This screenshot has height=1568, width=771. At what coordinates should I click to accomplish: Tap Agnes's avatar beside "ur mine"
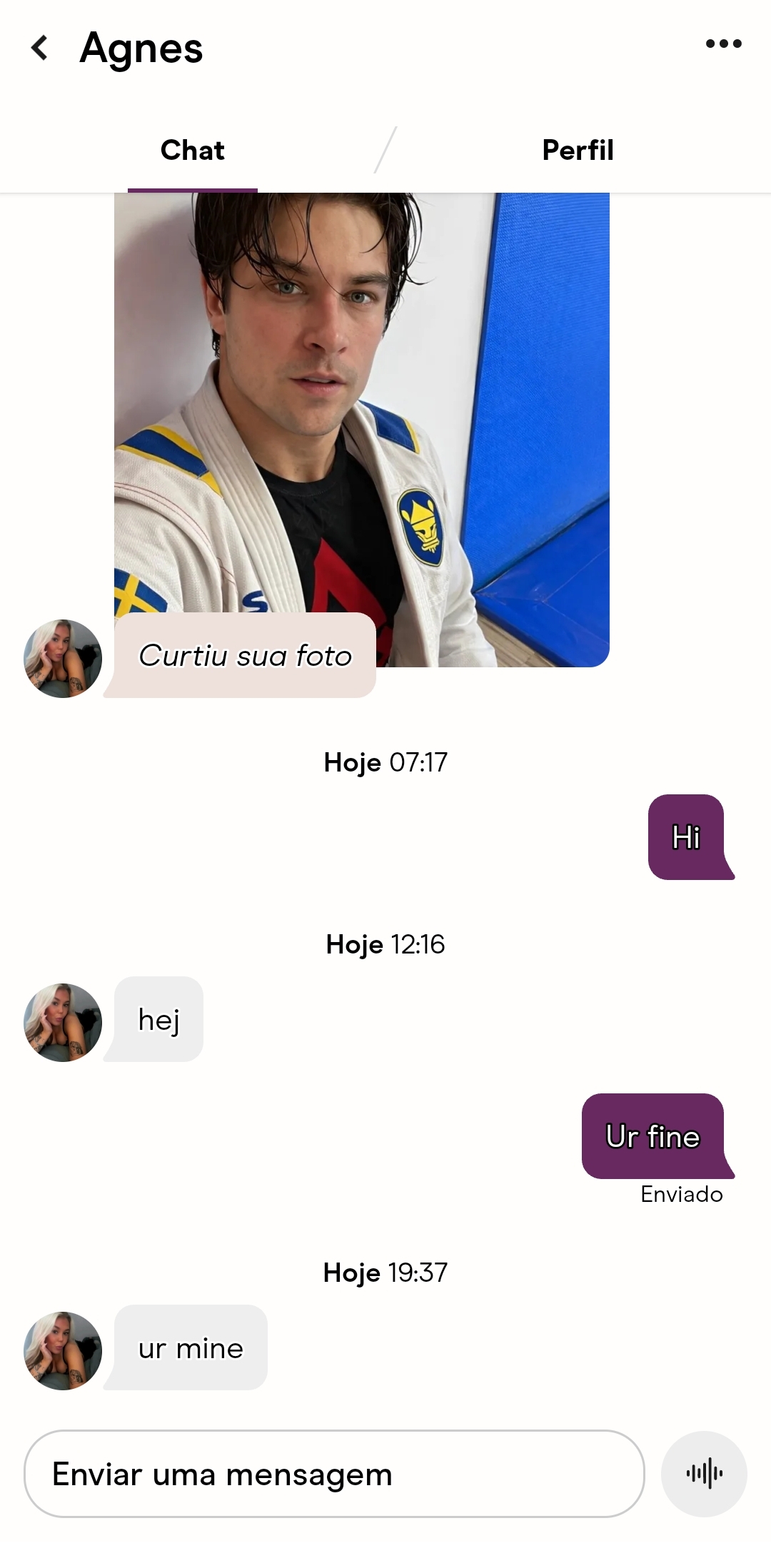[x=63, y=1350]
